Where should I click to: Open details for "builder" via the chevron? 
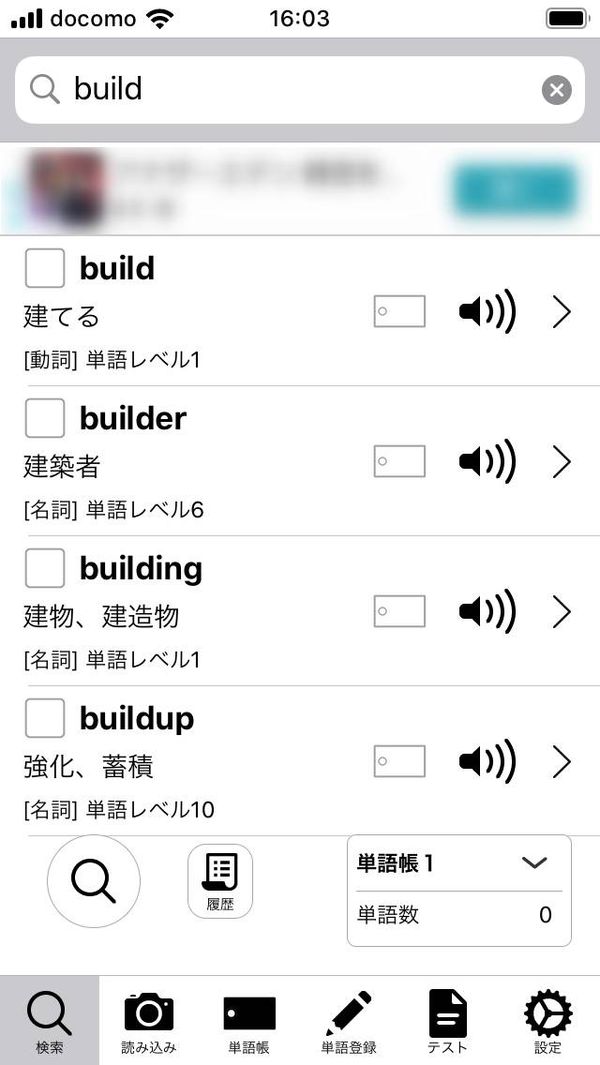561,463
